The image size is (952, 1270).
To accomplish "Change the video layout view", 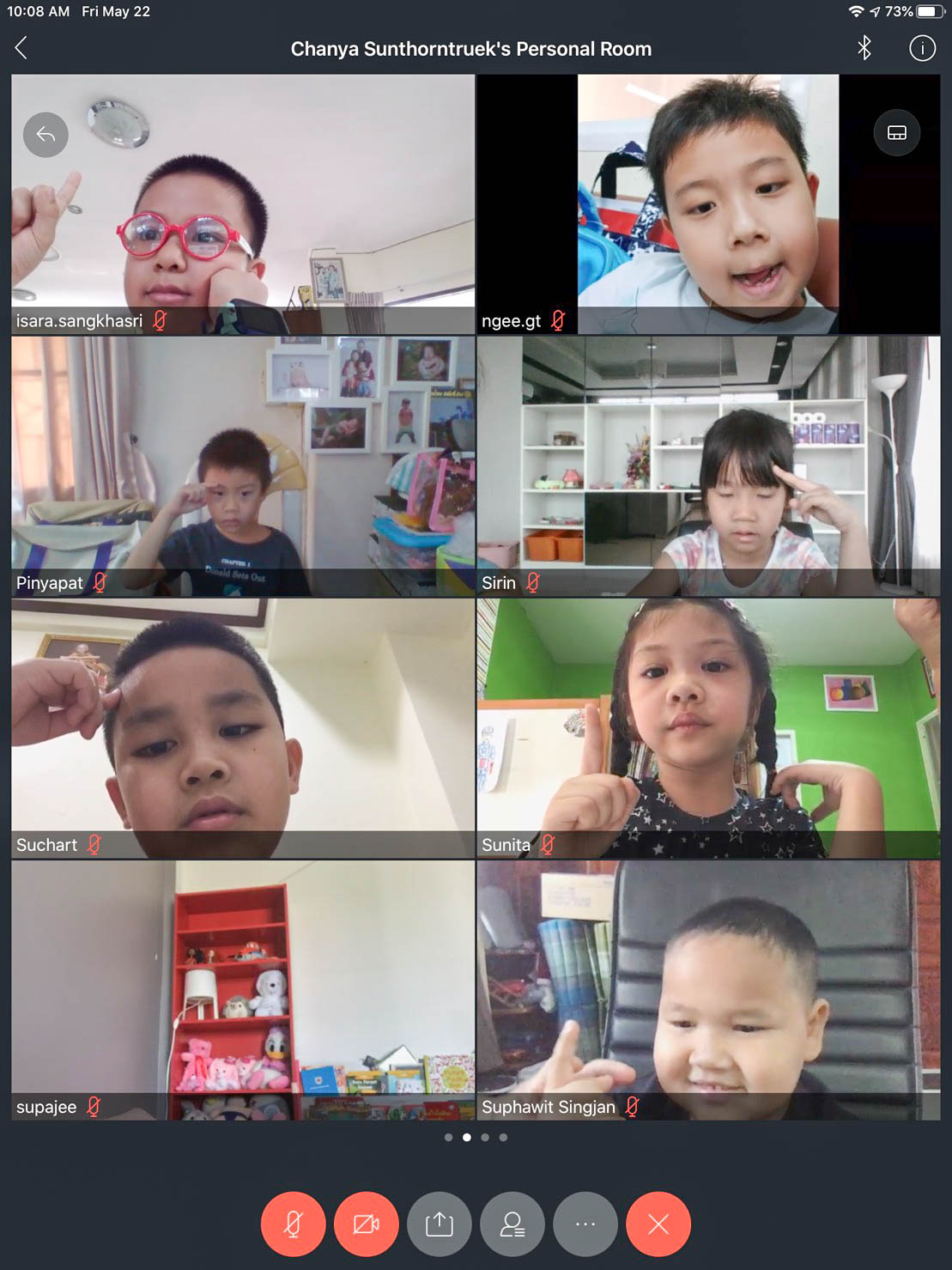I will 896,133.
